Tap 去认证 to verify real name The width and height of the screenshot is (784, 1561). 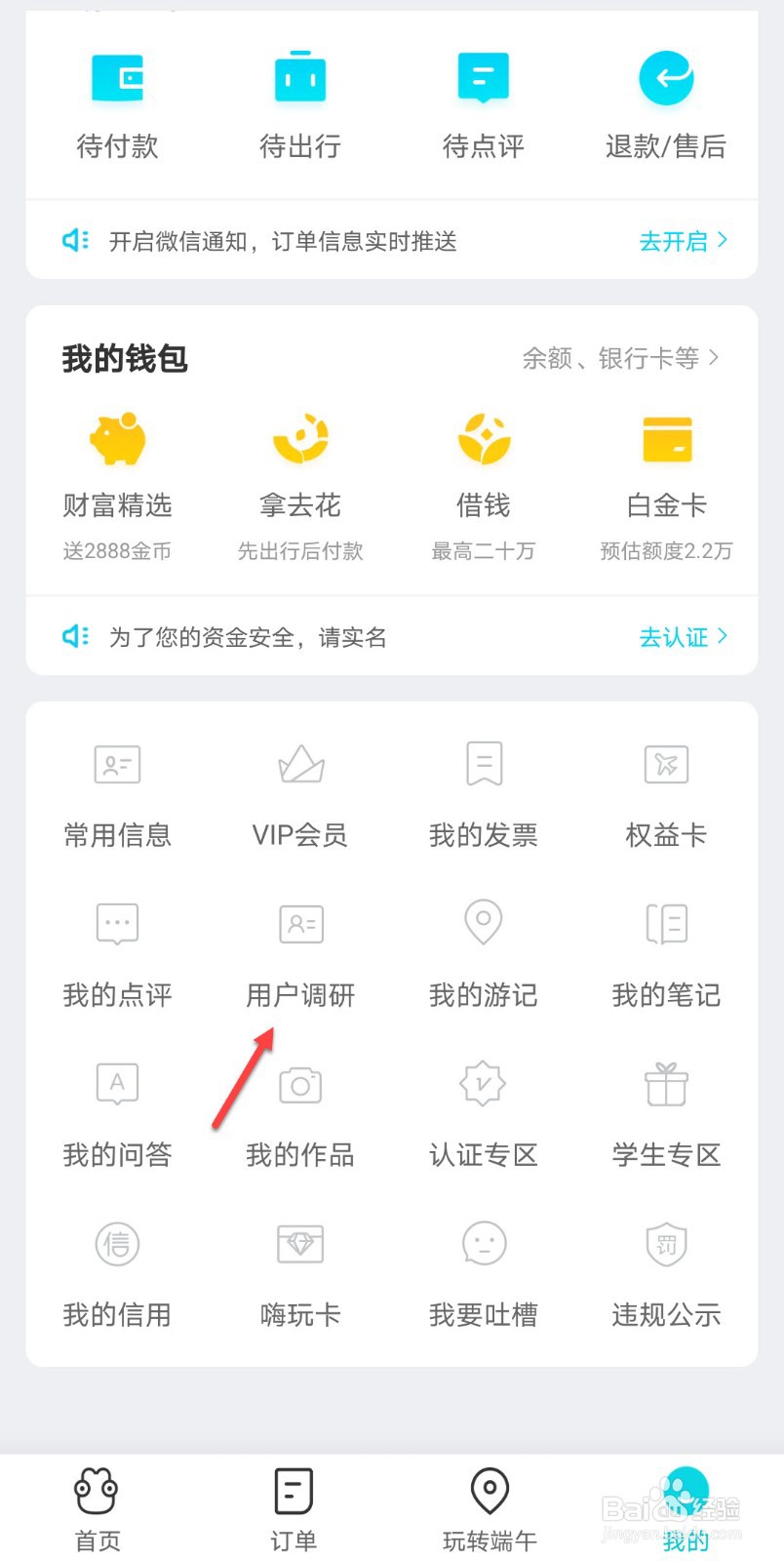pos(684,637)
